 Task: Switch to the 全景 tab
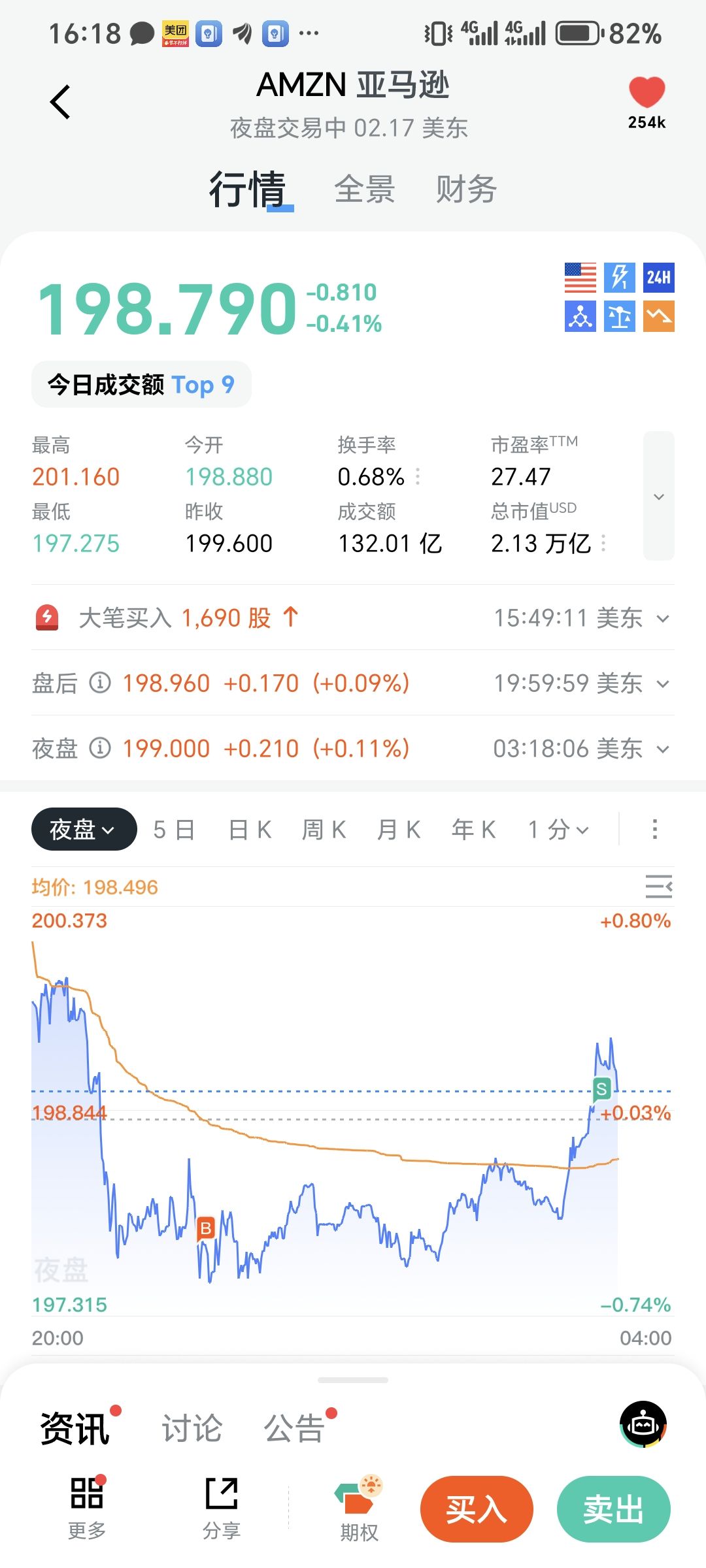point(365,189)
